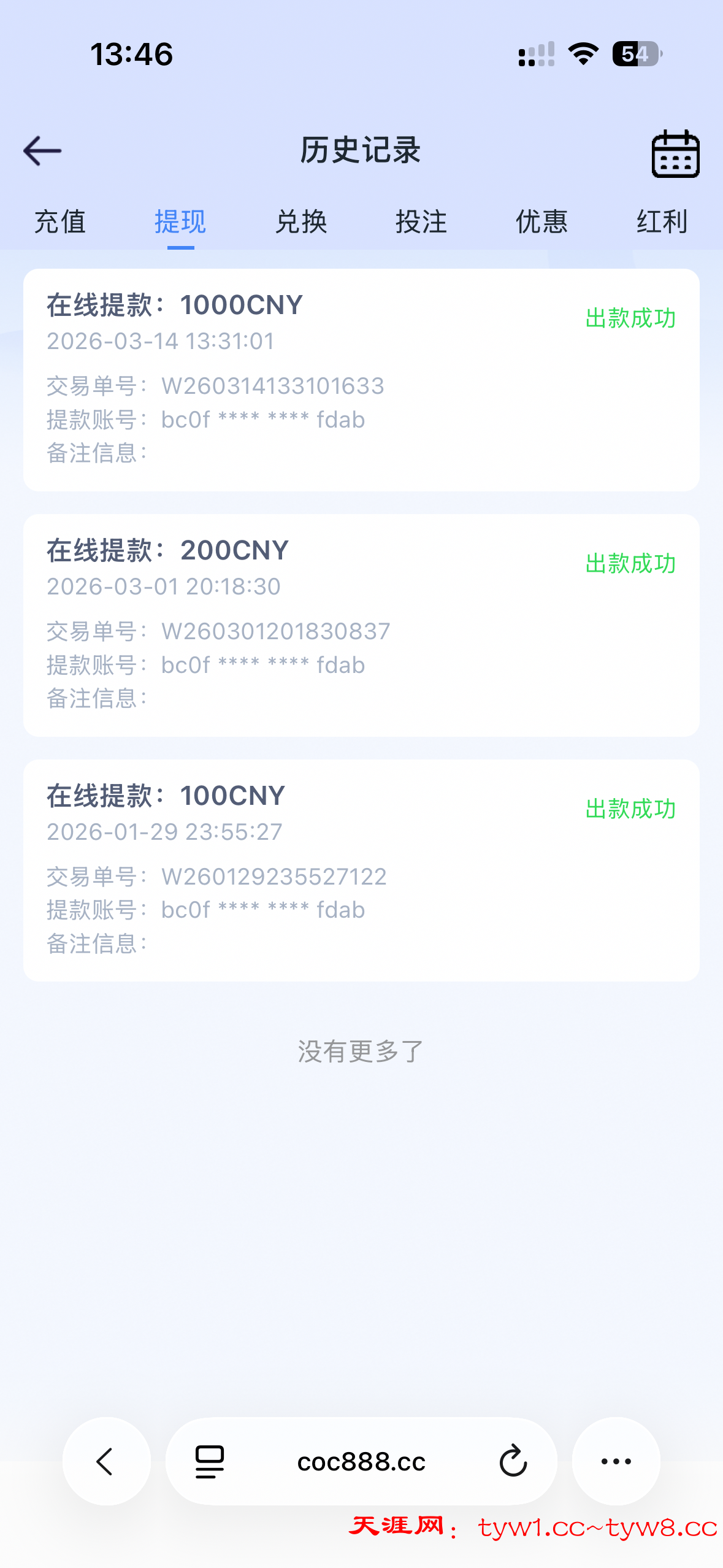Tap the 提现 tab to refresh withdrawals
The image size is (723, 1568).
click(x=180, y=222)
